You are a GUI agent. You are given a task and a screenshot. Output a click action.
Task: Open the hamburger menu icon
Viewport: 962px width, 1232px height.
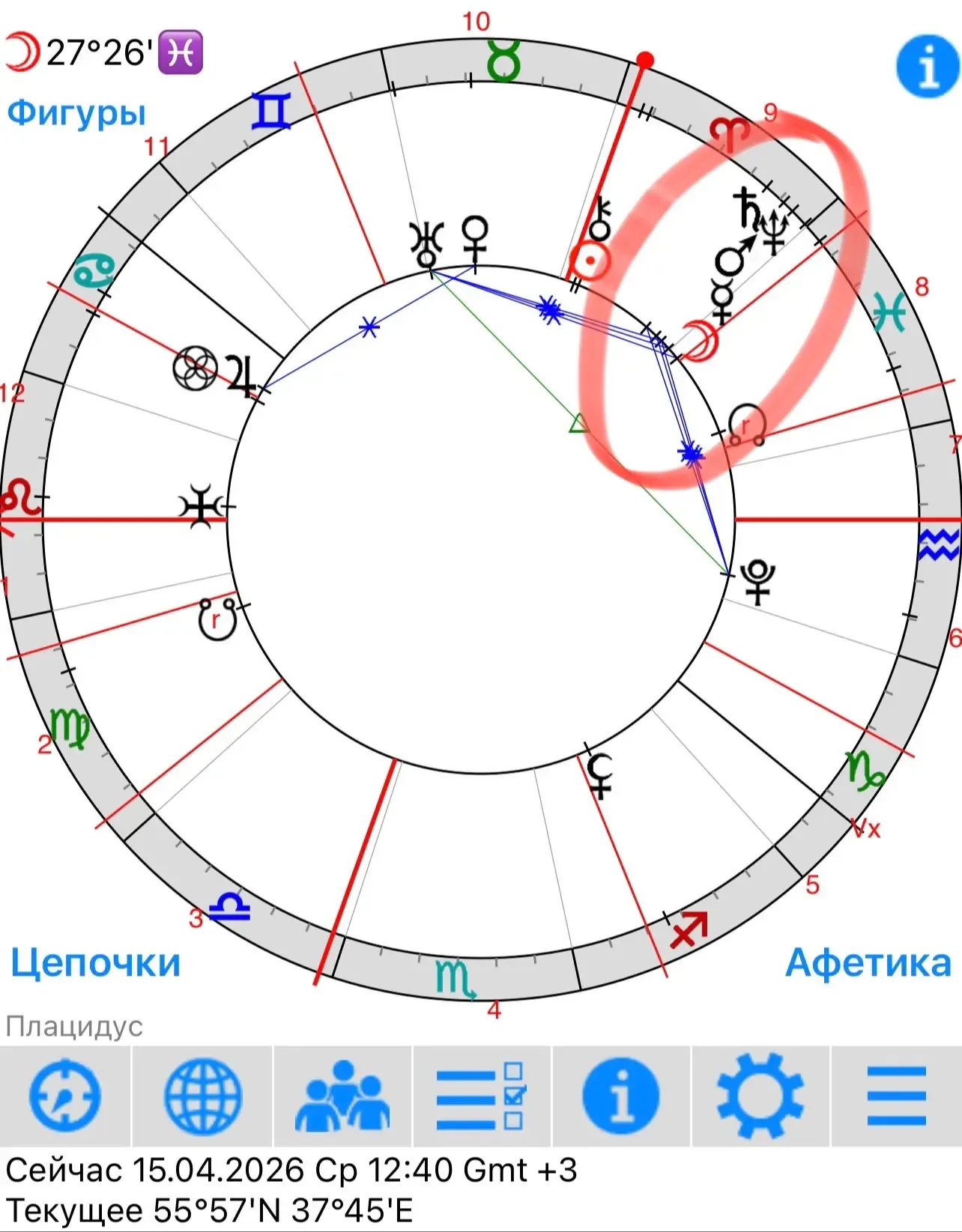point(897,1096)
